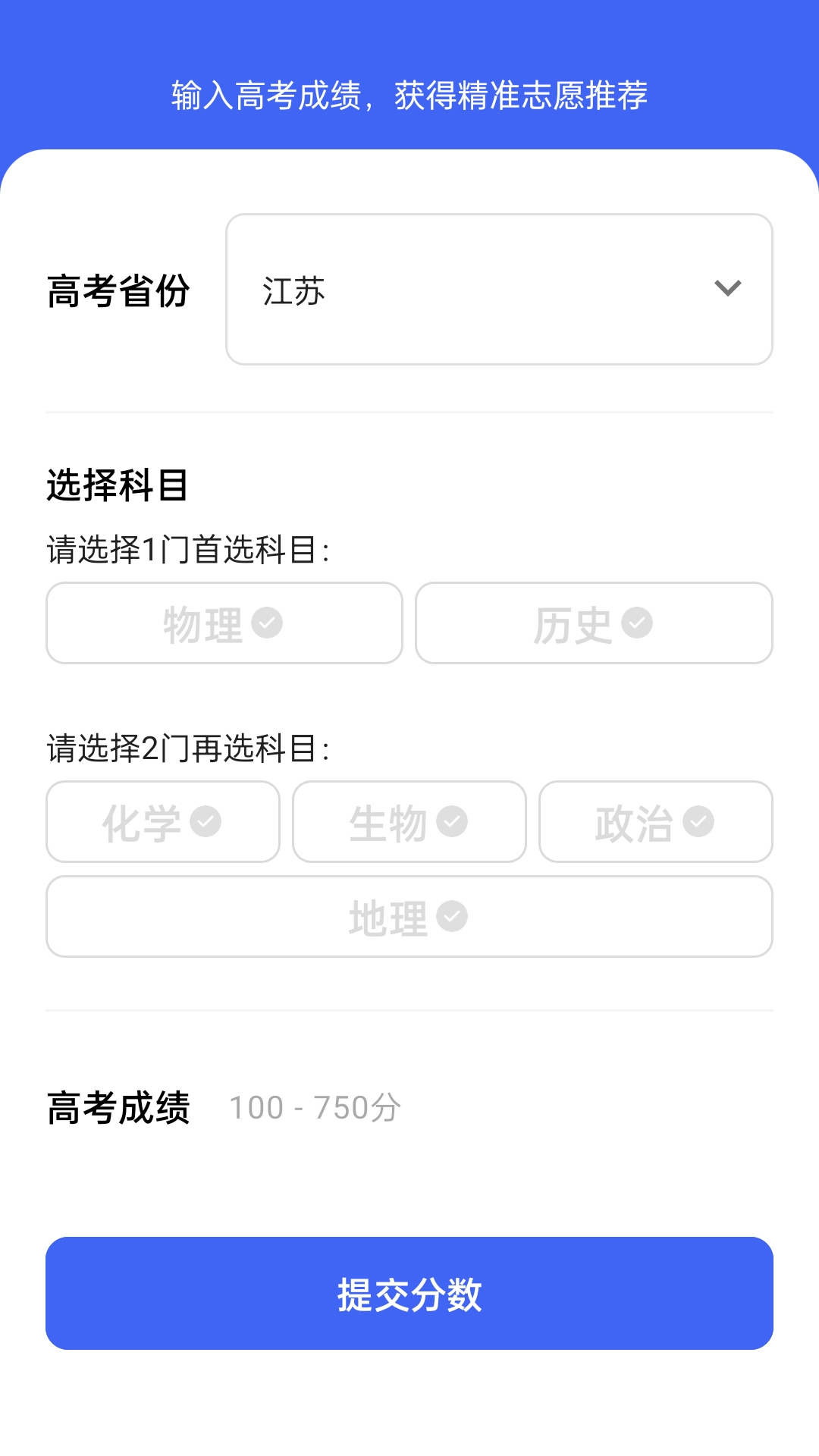Image resolution: width=819 pixels, height=1456 pixels.
Task: Choose 化学 as an elective subject
Action: click(x=163, y=822)
